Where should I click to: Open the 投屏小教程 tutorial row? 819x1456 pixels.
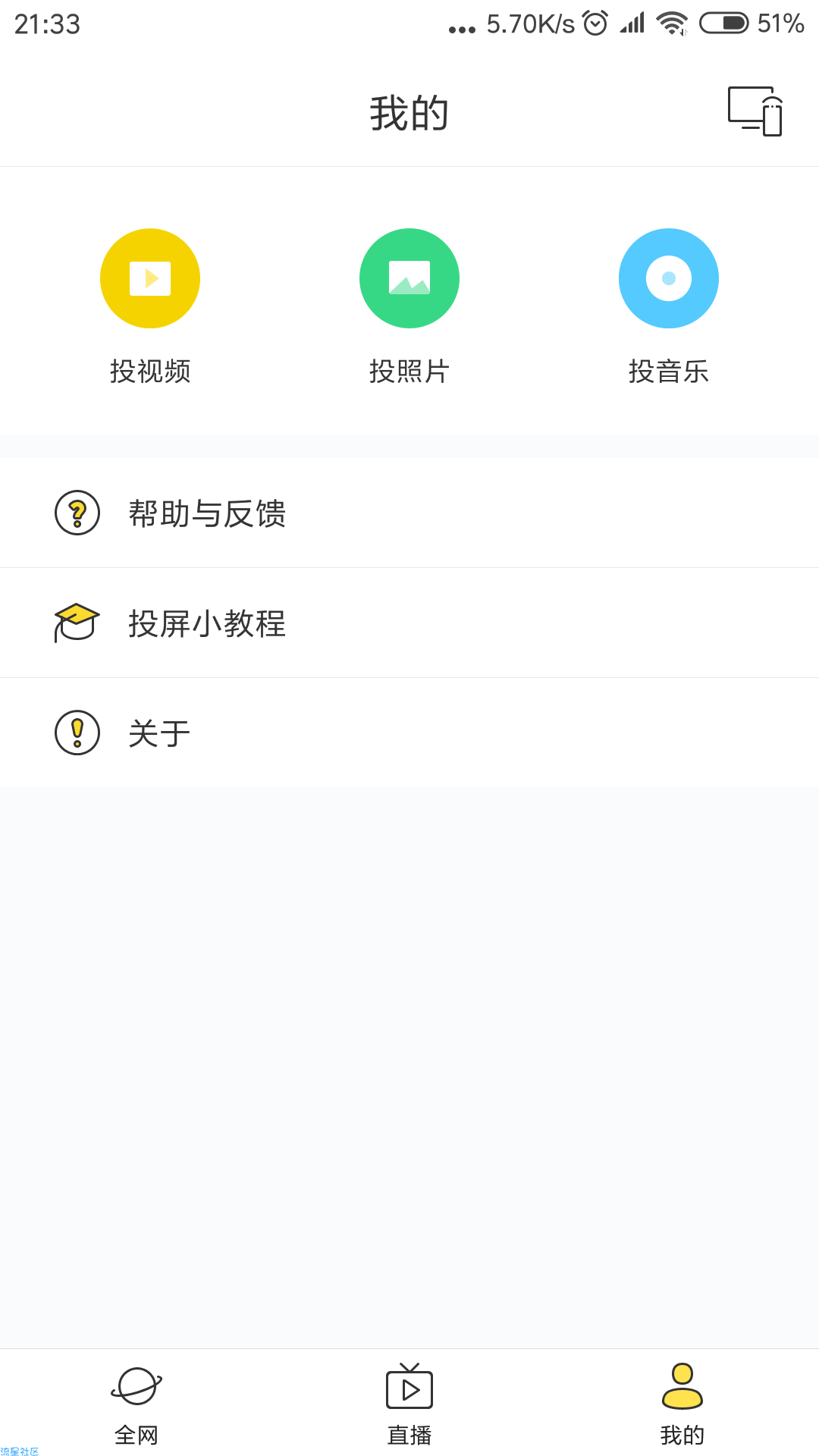pyautogui.click(x=409, y=623)
